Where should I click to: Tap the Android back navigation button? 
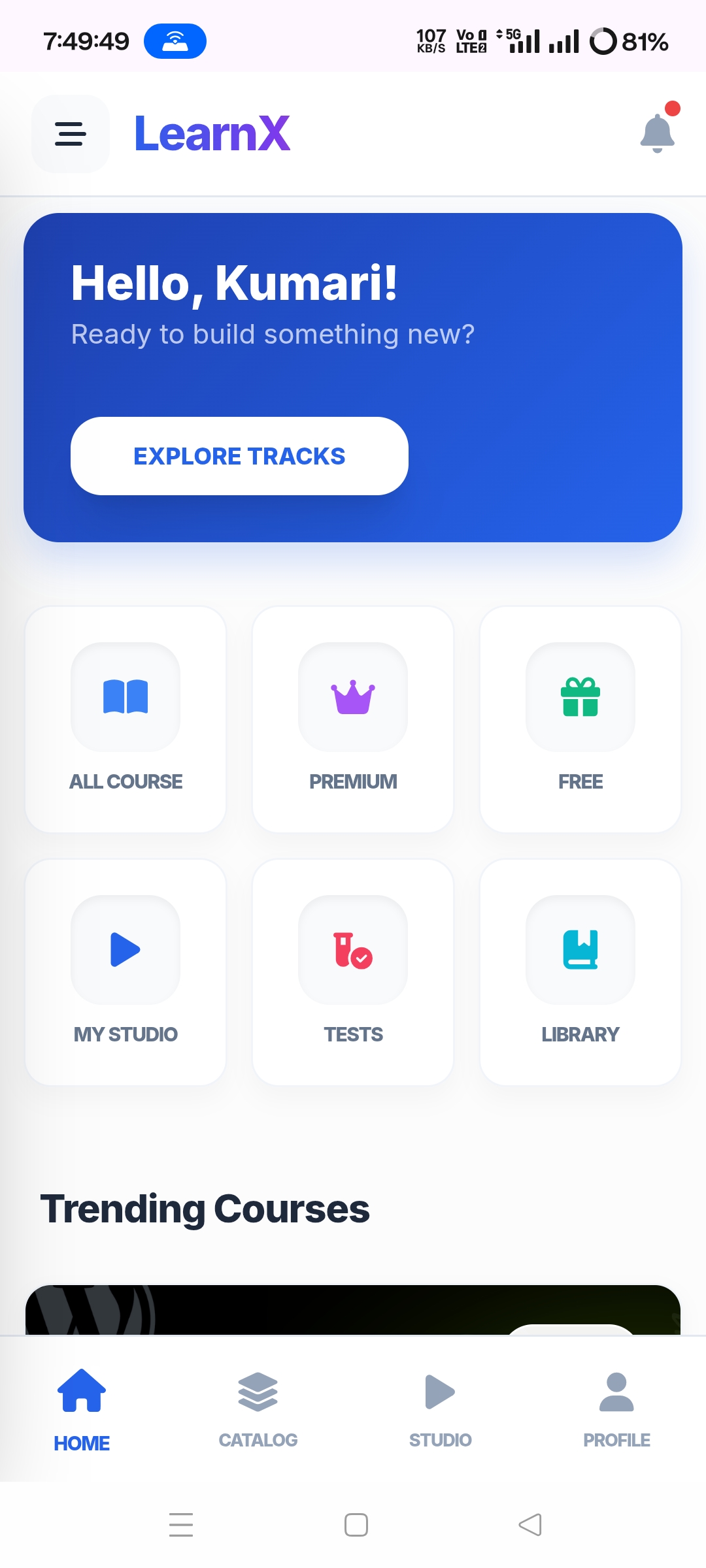coord(529,1524)
